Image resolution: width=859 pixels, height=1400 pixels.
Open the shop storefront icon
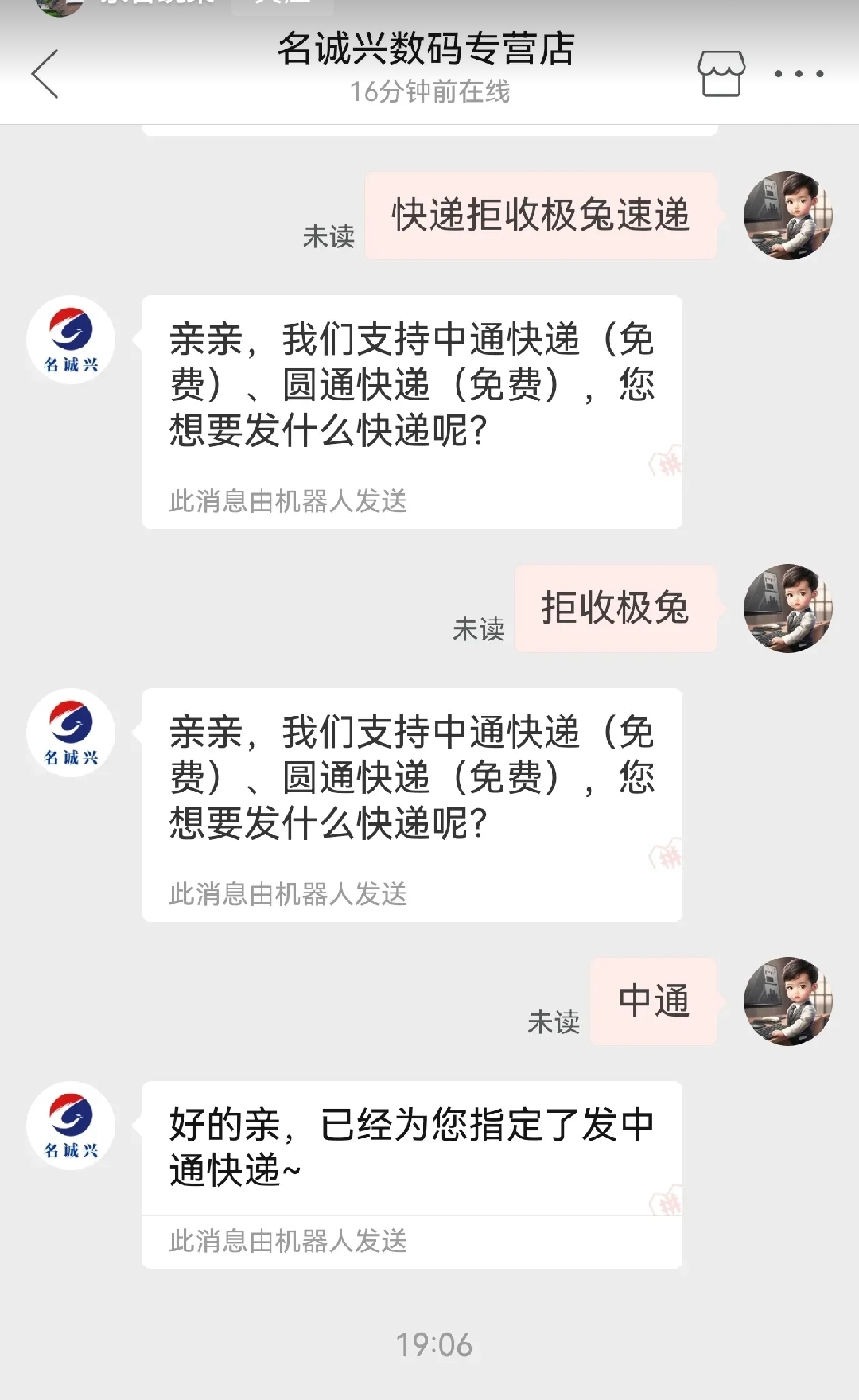tap(721, 74)
